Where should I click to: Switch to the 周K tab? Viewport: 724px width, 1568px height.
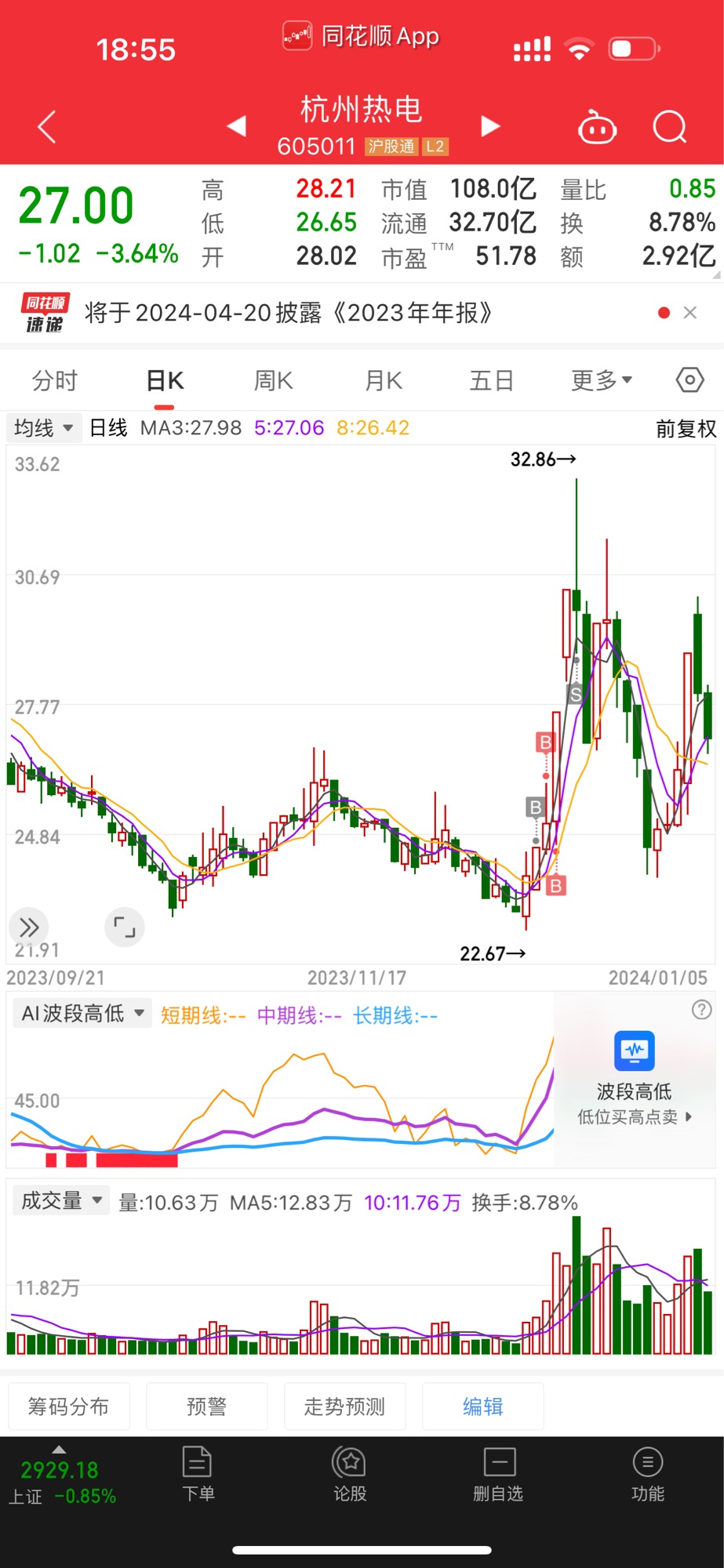coord(273,381)
